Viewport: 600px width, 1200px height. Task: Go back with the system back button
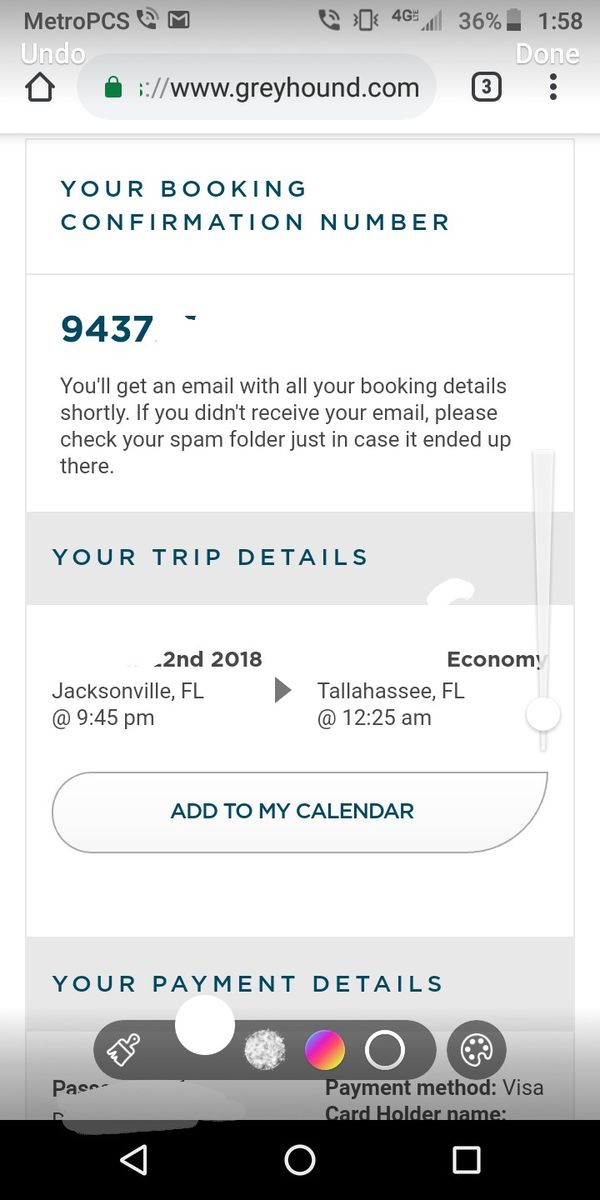(x=133, y=1160)
